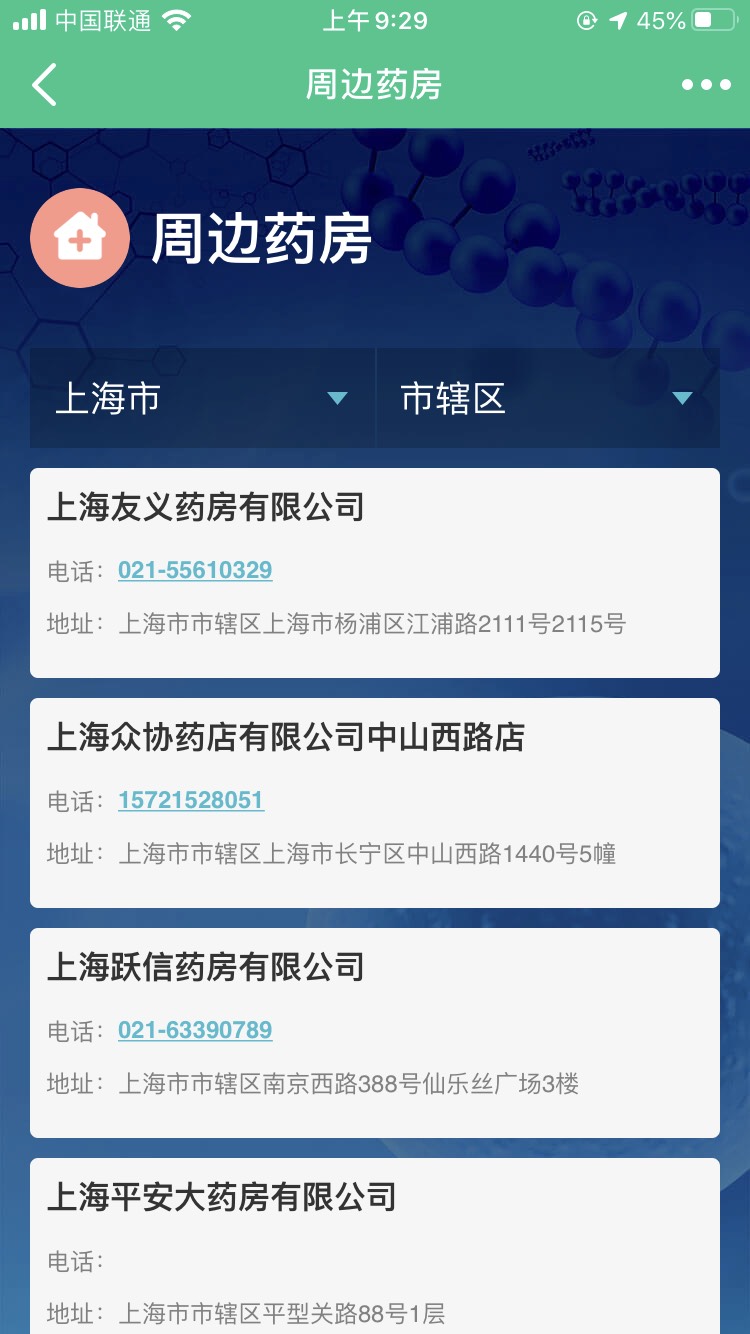Image resolution: width=750 pixels, height=1334 pixels.
Task: Expand the 上海市 city dropdown
Action: tap(202, 398)
